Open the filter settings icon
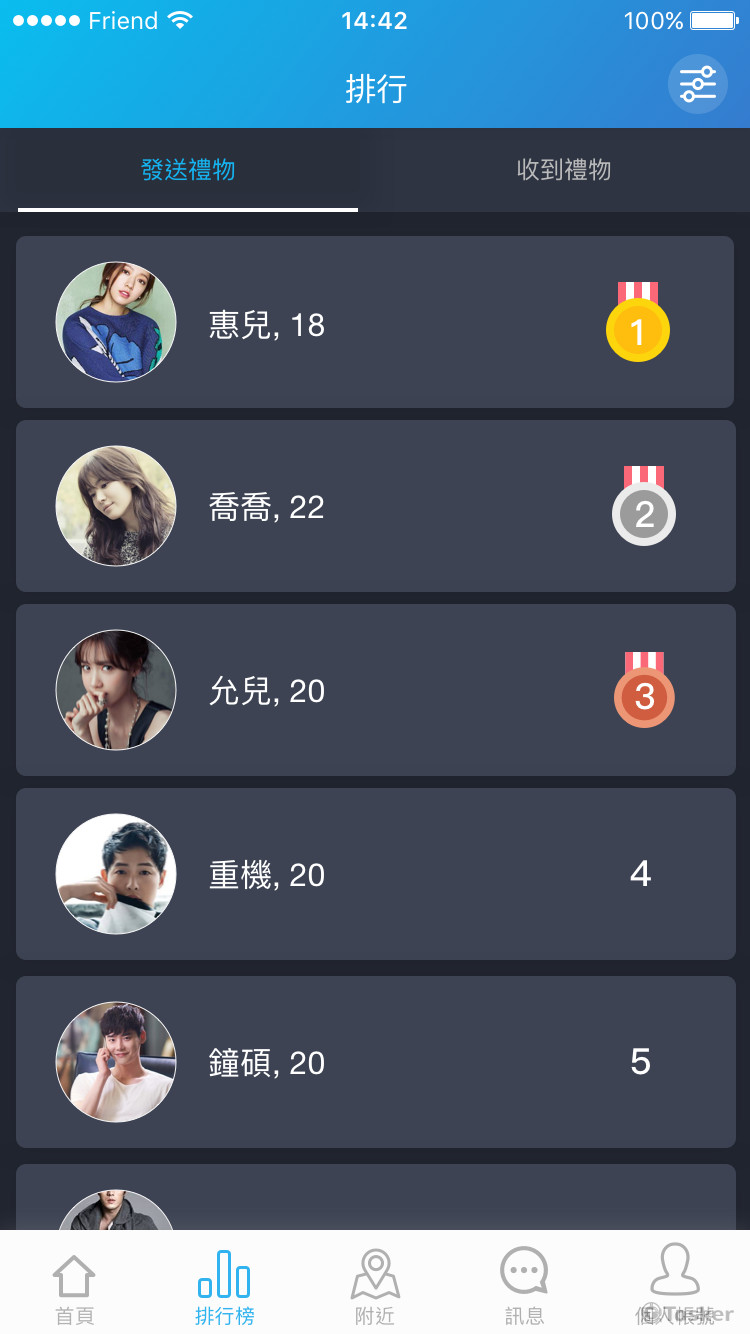 (697, 85)
